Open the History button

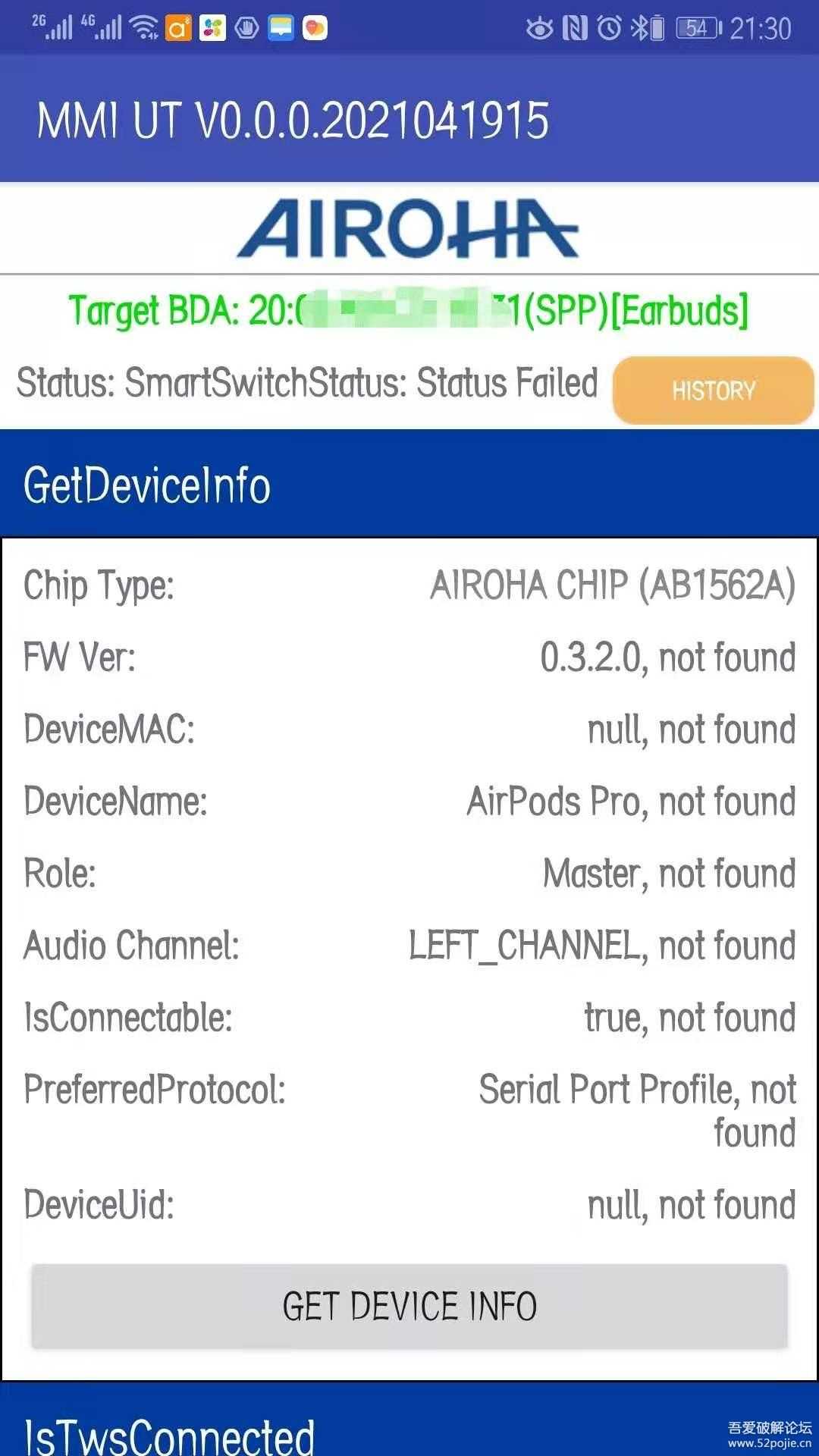[713, 391]
